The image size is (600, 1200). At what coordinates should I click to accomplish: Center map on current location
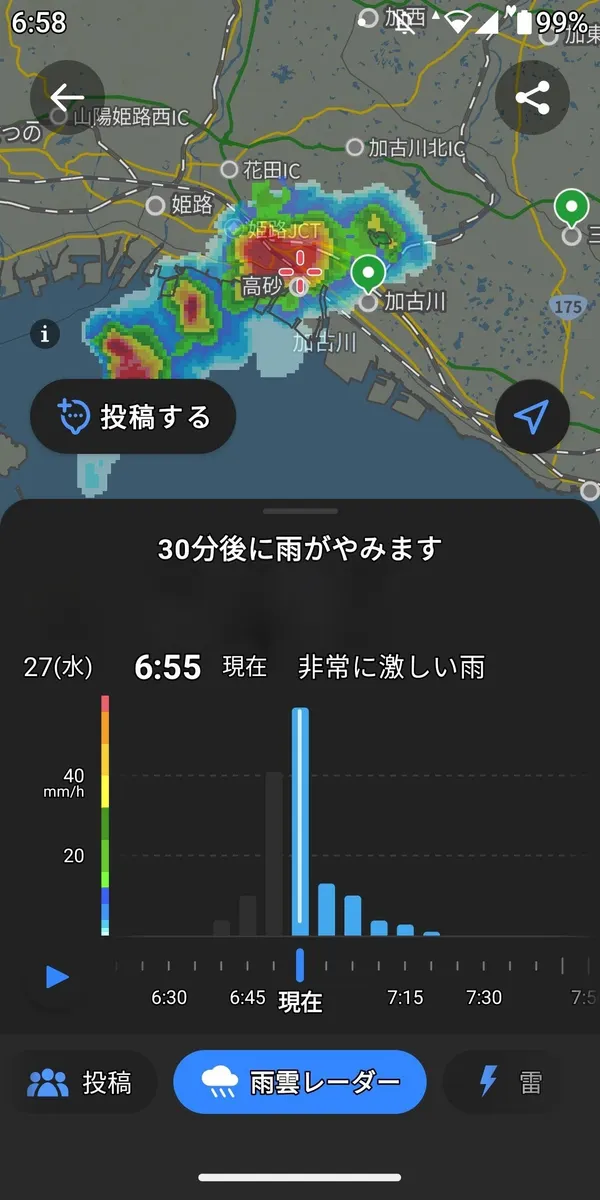[532, 417]
